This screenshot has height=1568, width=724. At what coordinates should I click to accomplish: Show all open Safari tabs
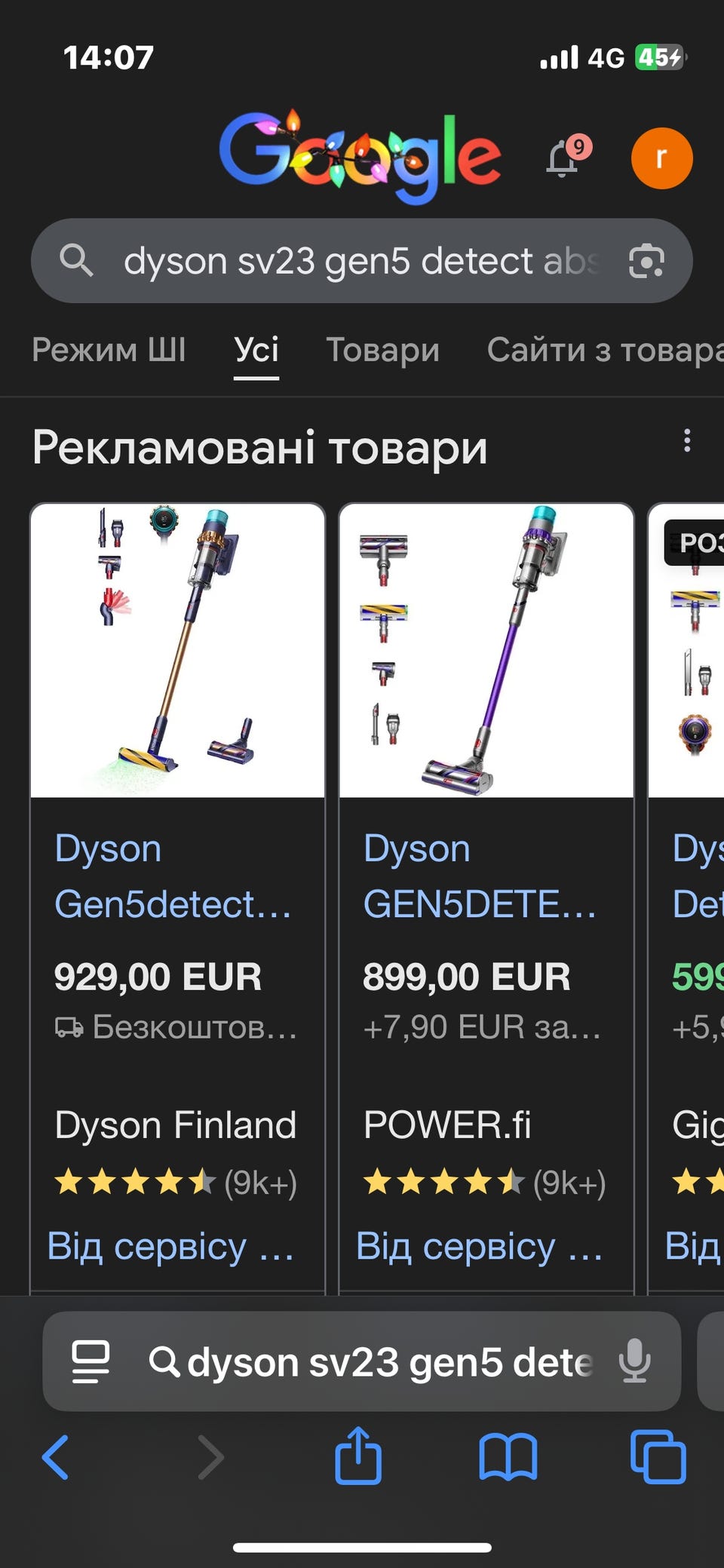coord(658,1456)
